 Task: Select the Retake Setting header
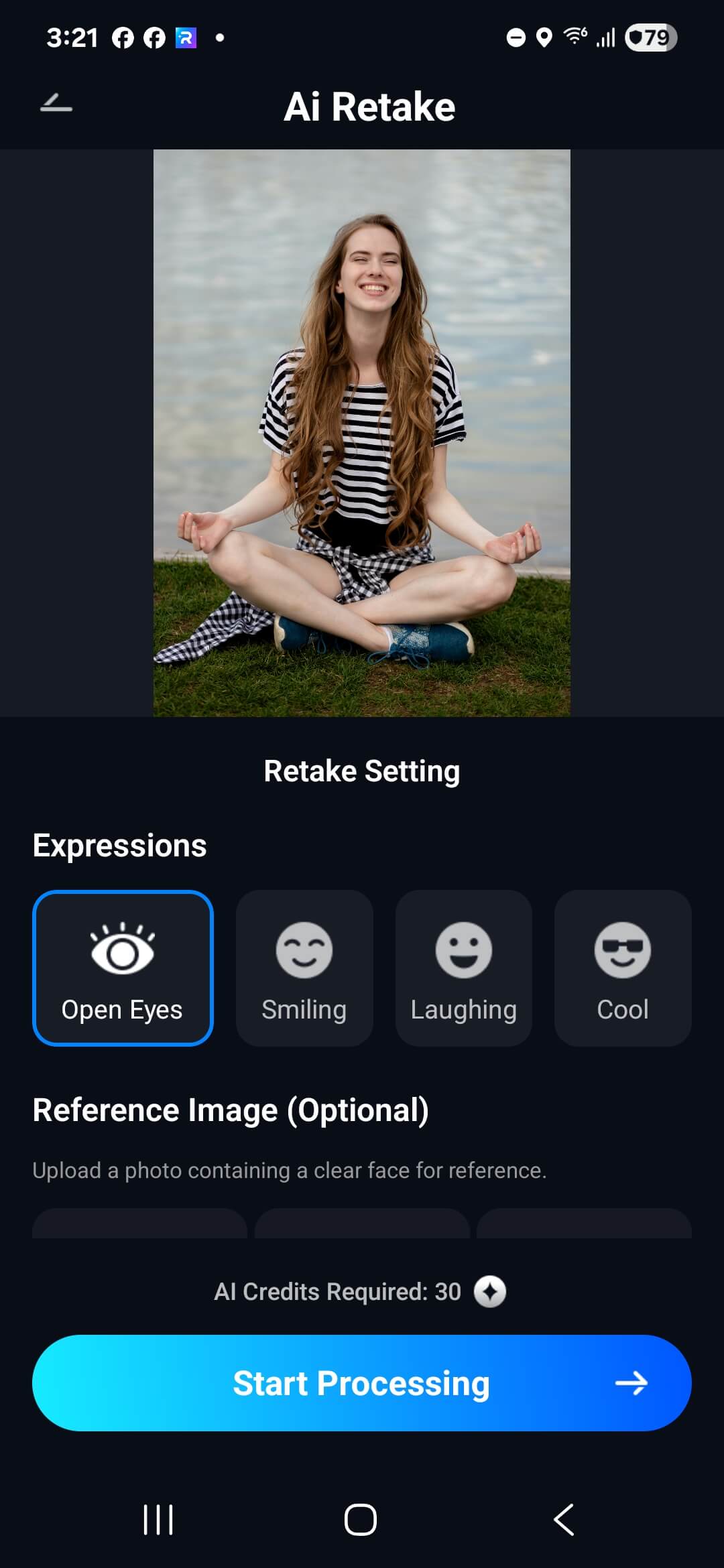pyautogui.click(x=362, y=771)
